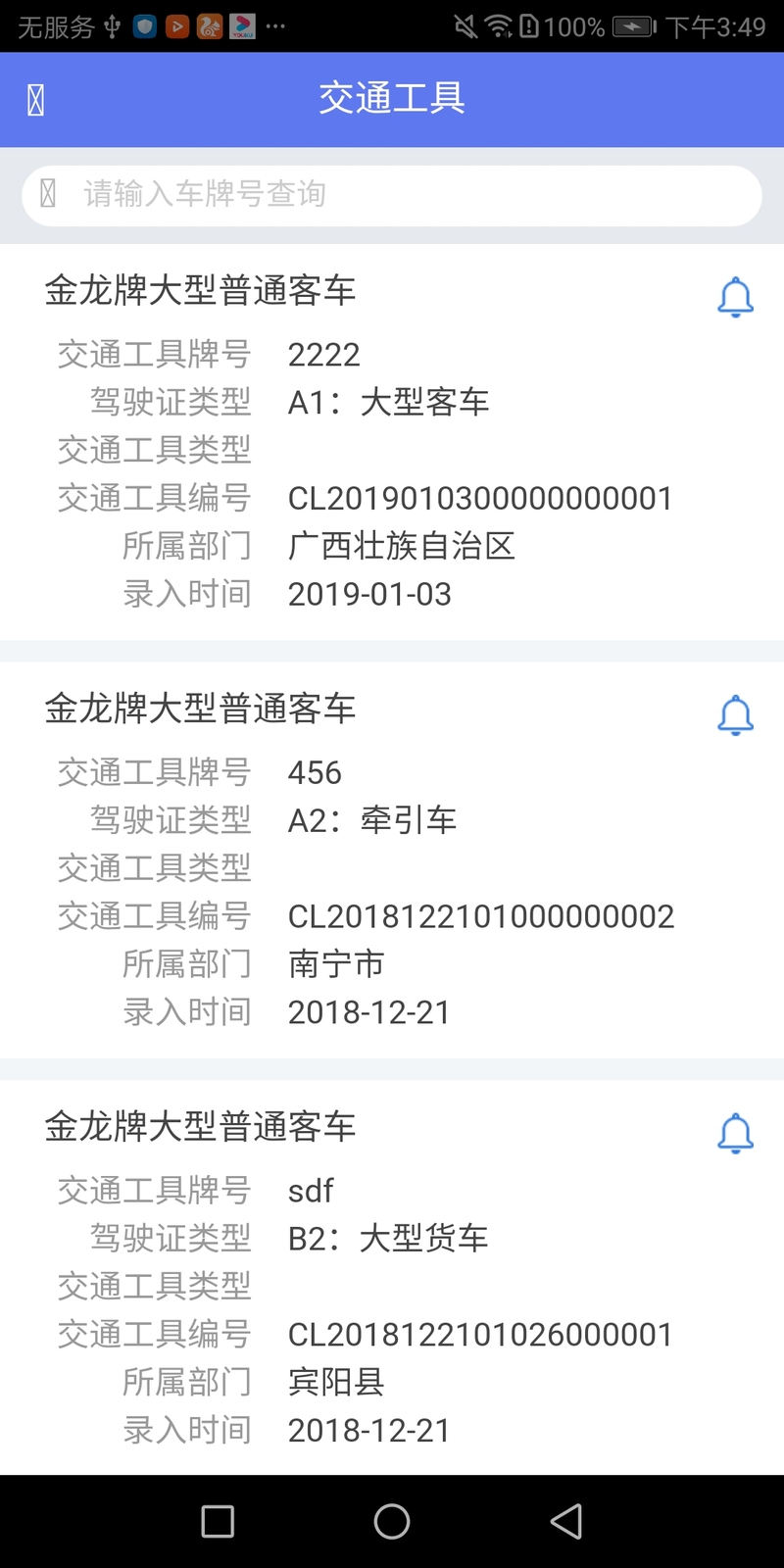784x1568 pixels.
Task: Open the vehicle card from 宾阳县
Action: point(392,1278)
